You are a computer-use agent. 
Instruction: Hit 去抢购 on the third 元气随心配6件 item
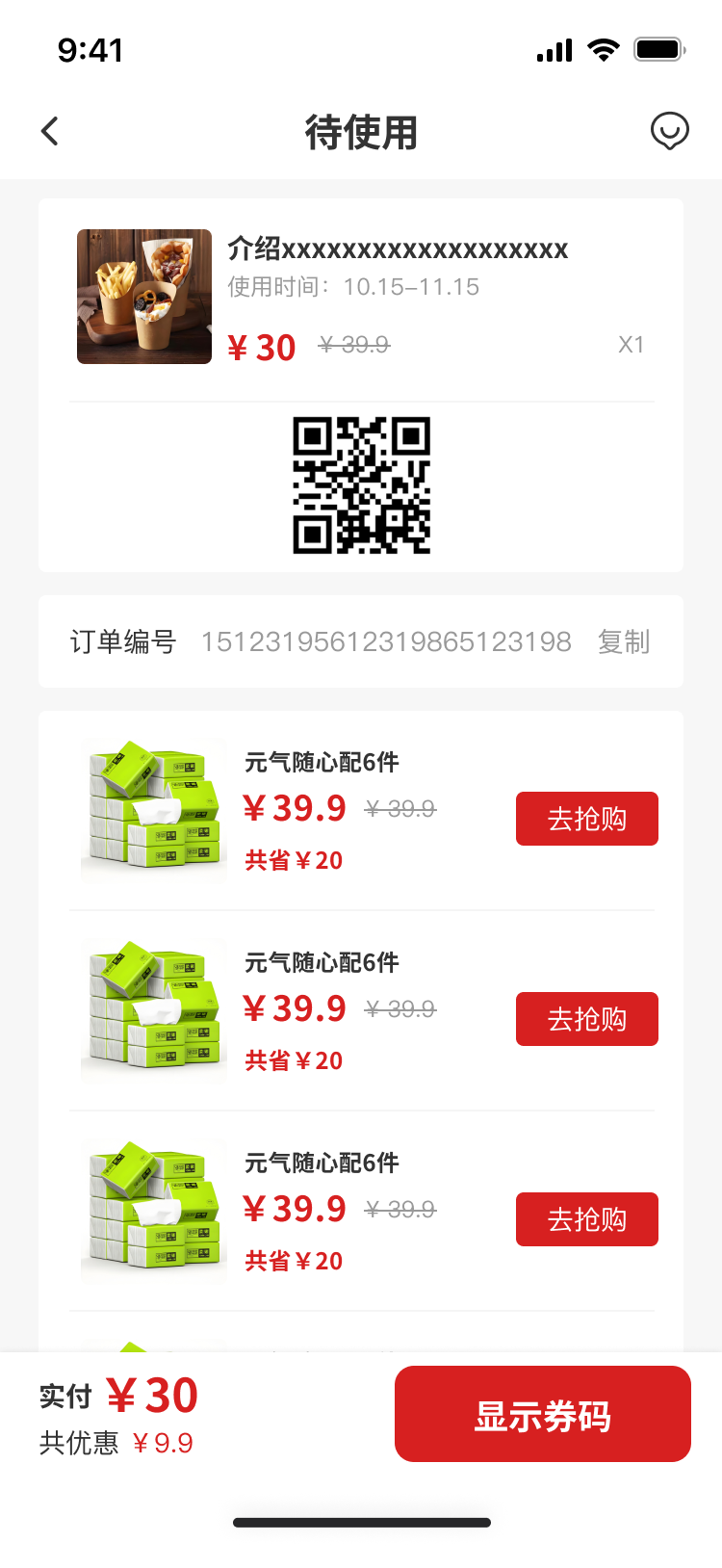point(586,1219)
